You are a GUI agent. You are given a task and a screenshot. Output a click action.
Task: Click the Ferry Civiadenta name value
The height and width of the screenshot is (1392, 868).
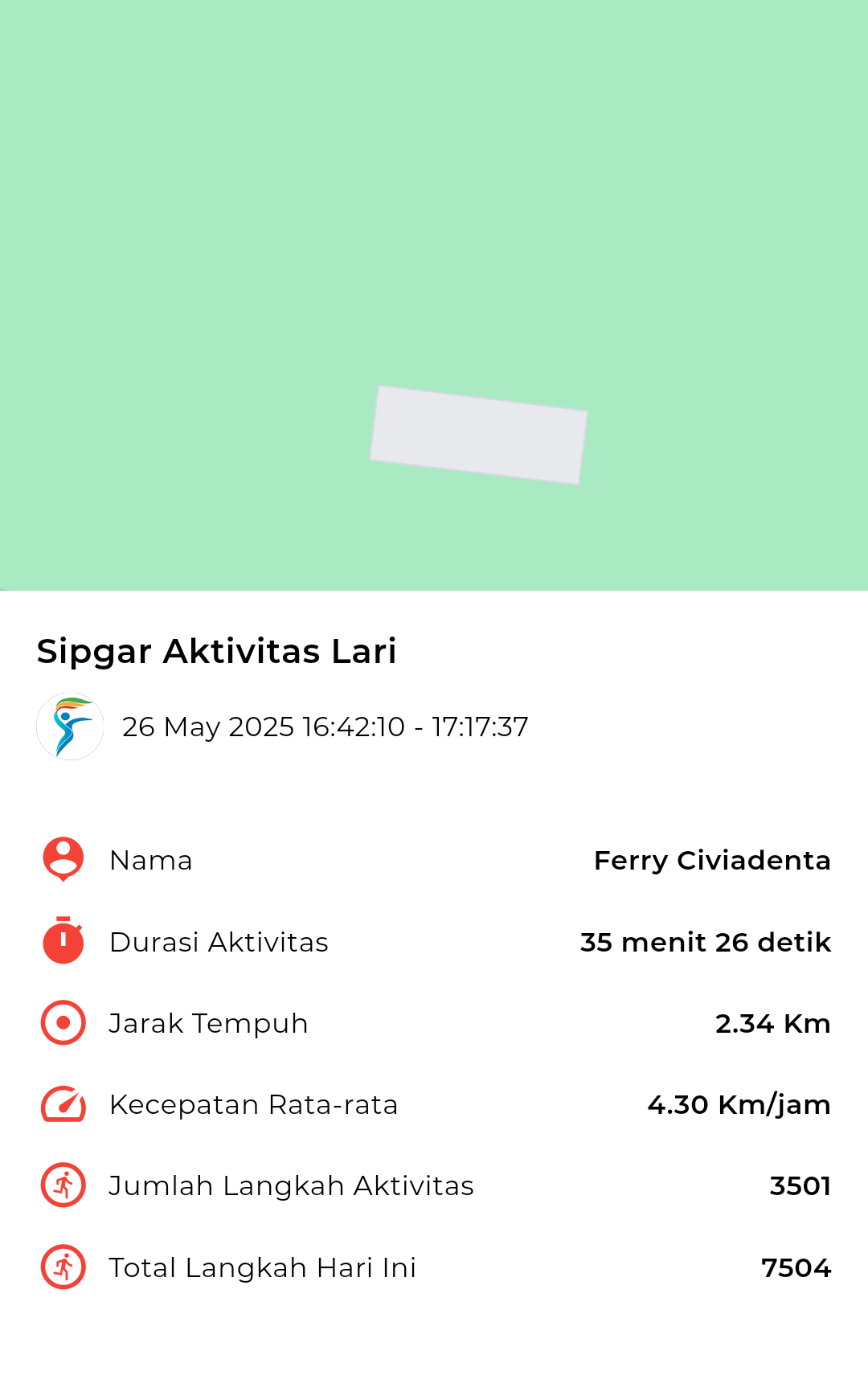pos(712,859)
